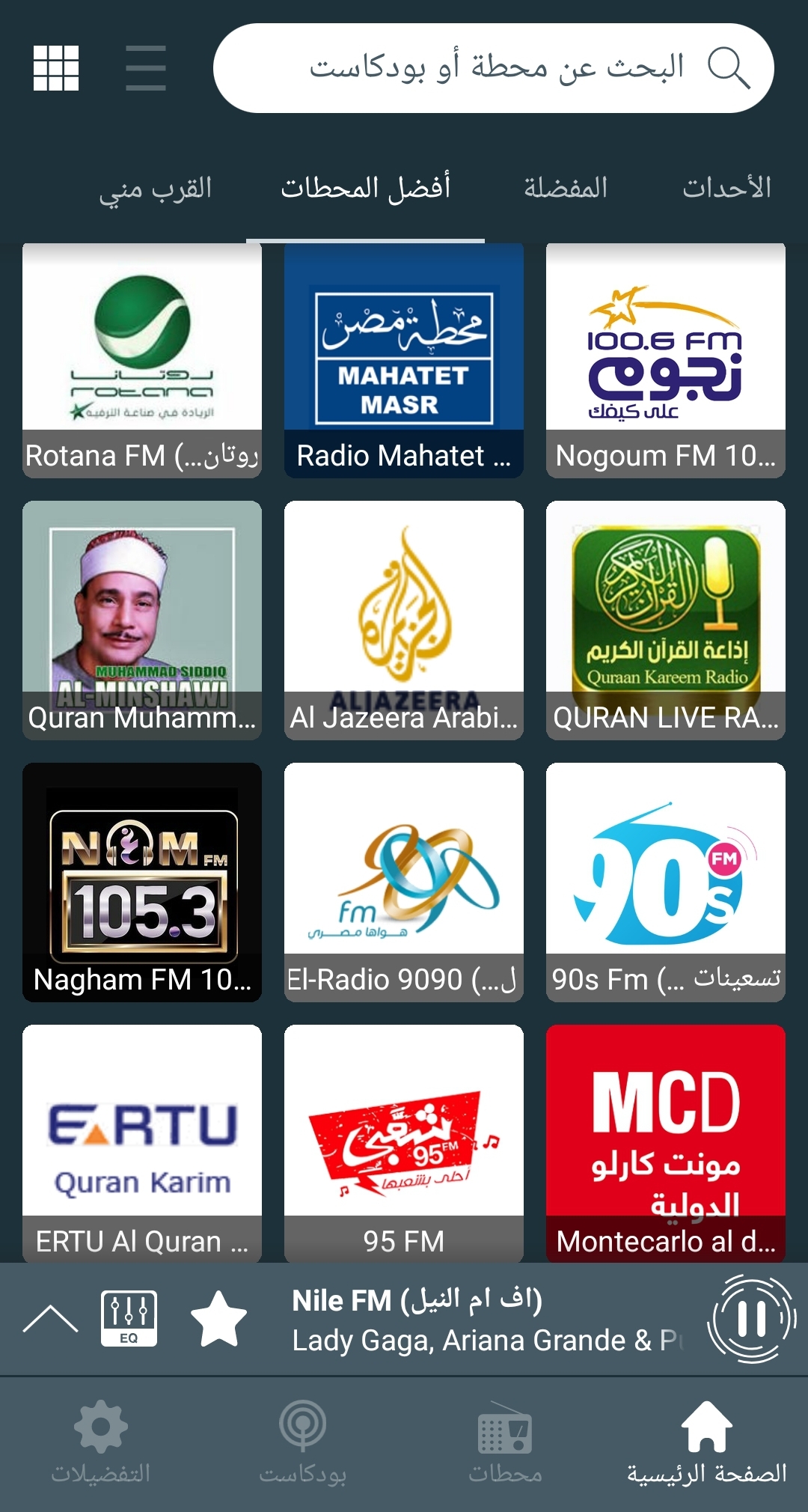The height and width of the screenshot is (1512, 808).
Task: Expand the now playing panel
Action: pos(50,1319)
